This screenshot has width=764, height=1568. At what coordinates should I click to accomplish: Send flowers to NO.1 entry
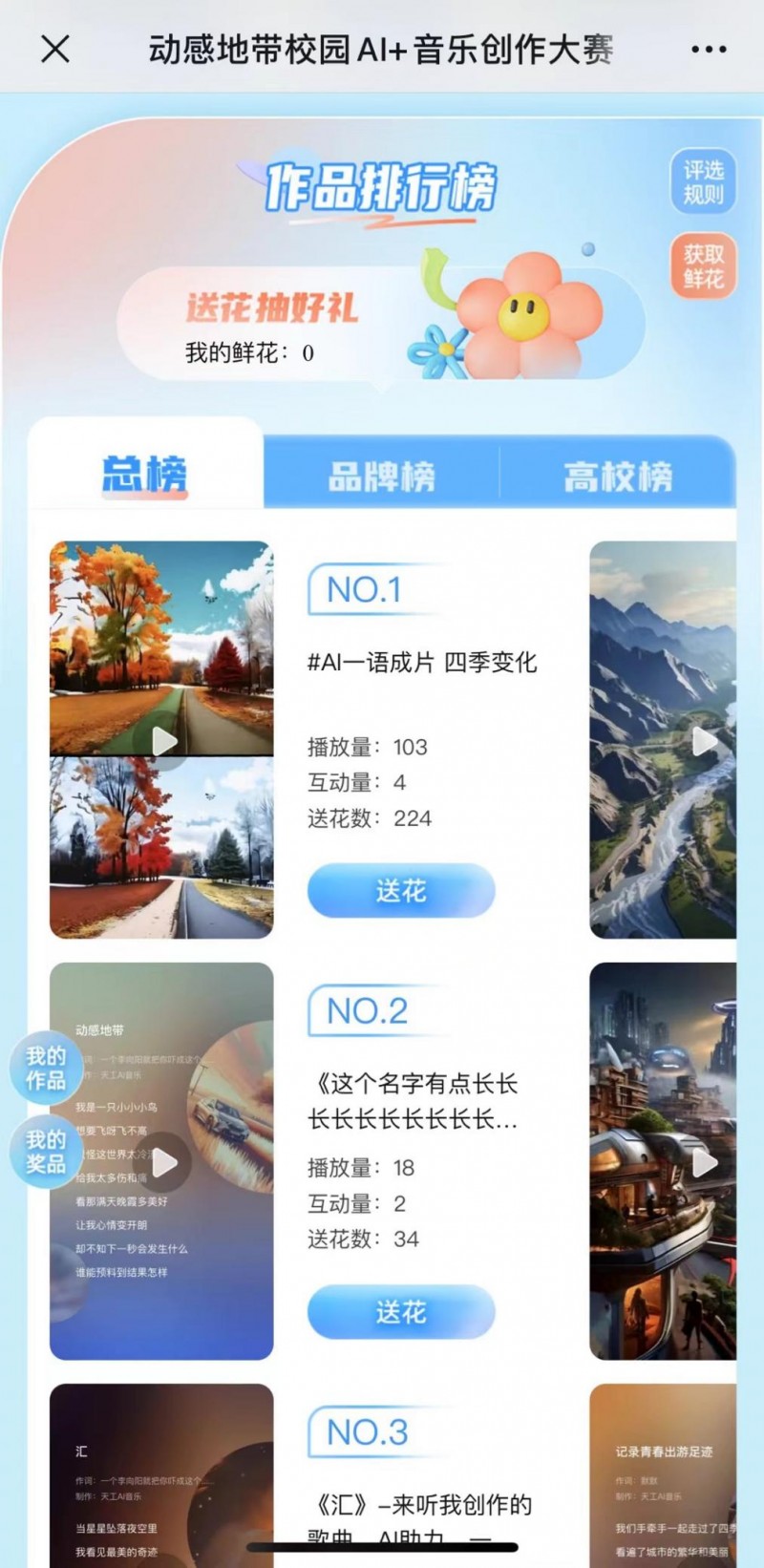401,891
